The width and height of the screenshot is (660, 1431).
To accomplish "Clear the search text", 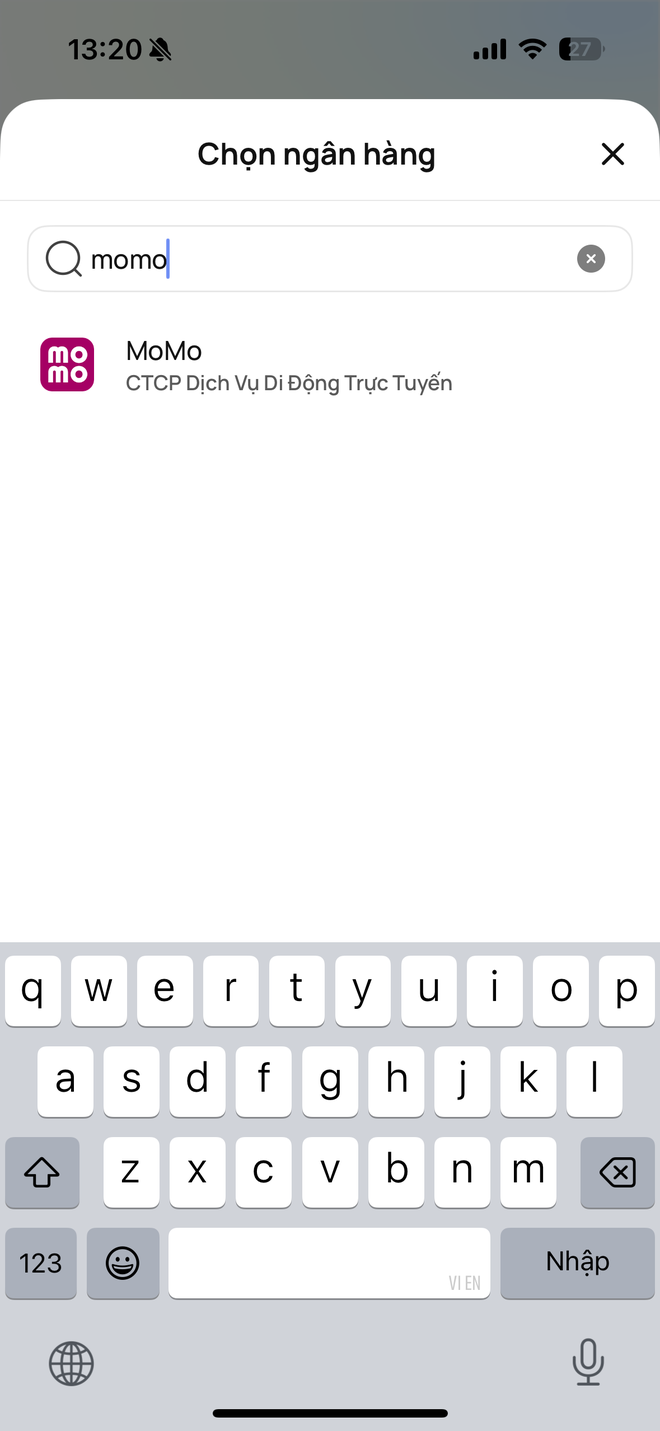I will pyautogui.click(x=591, y=259).
